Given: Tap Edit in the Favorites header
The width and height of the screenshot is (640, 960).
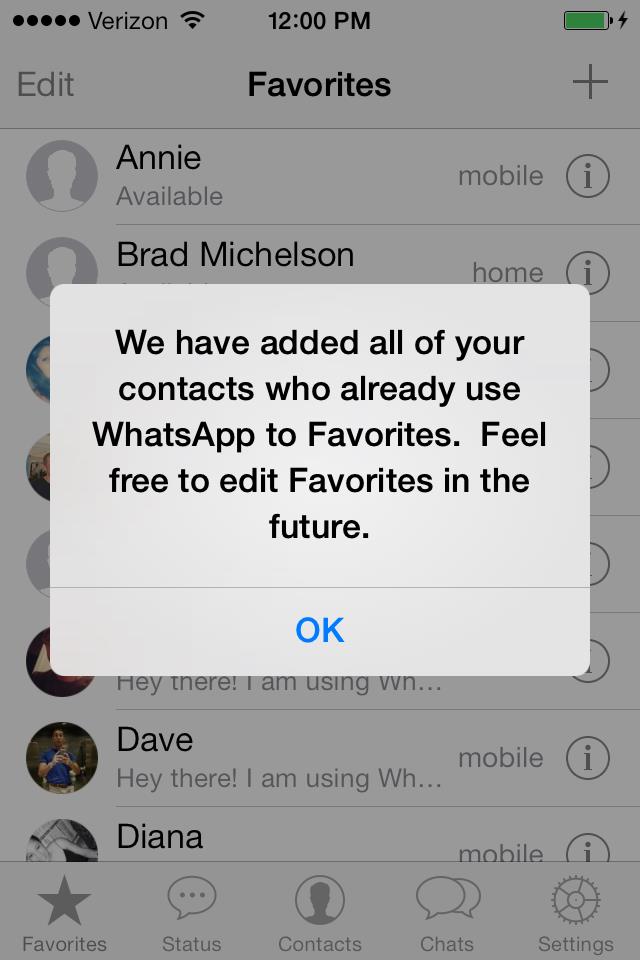Looking at the screenshot, I should 46,84.
